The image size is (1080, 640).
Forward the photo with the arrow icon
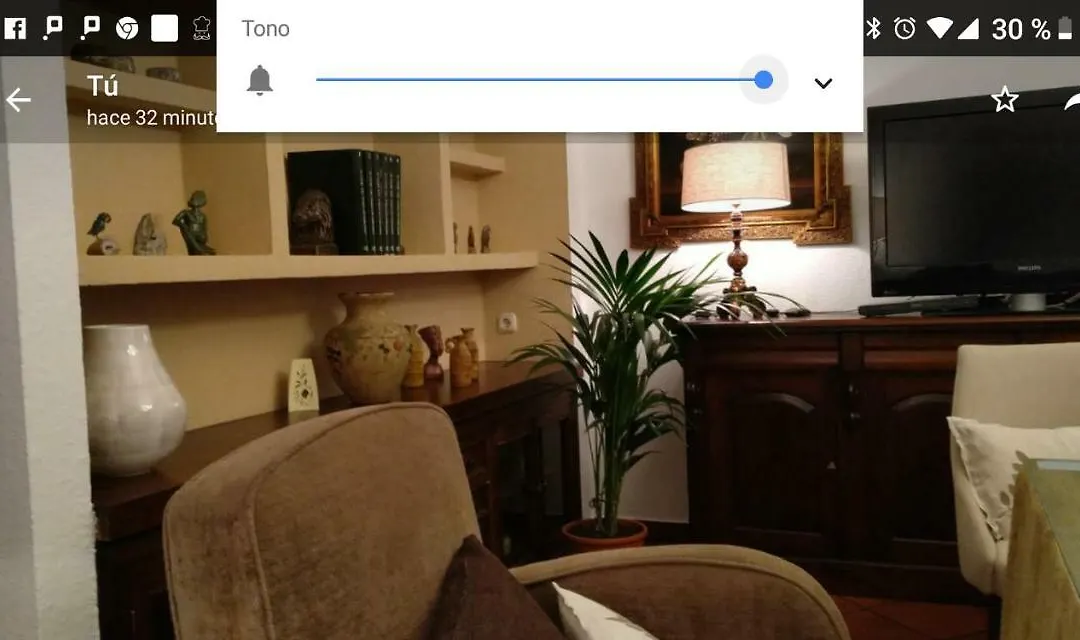pos(1072,101)
